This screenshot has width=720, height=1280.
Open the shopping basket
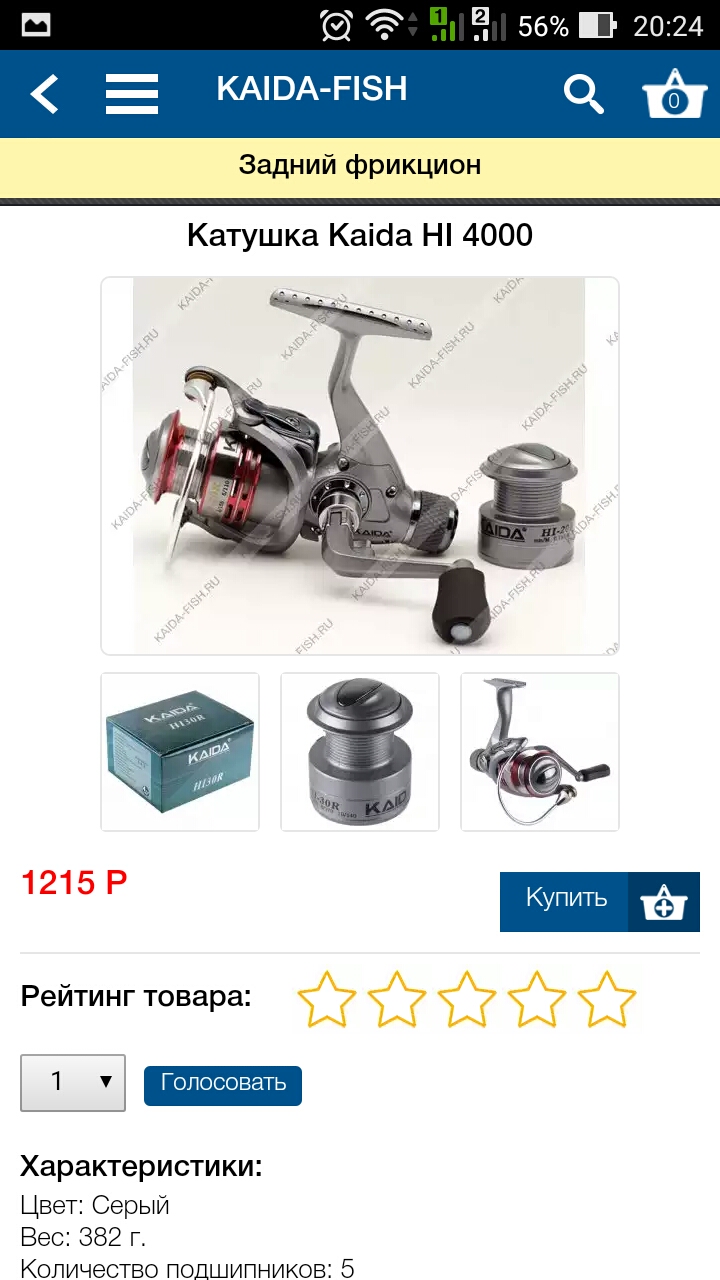point(674,94)
